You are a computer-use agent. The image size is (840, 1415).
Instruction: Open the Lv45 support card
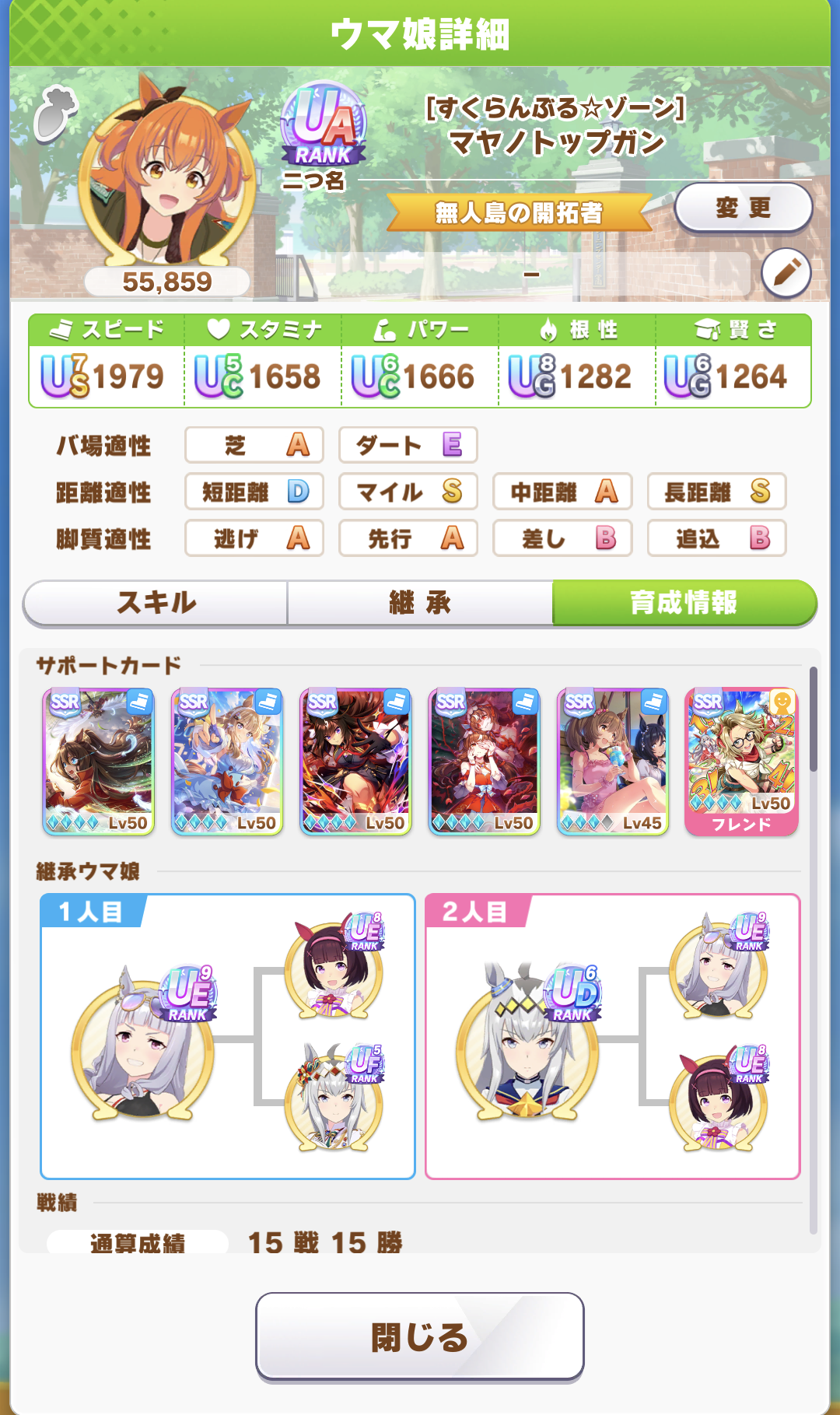[x=613, y=762]
